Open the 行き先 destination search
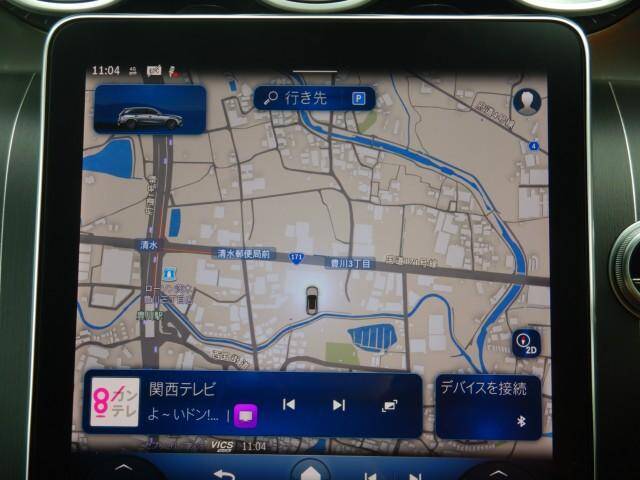 [298, 98]
